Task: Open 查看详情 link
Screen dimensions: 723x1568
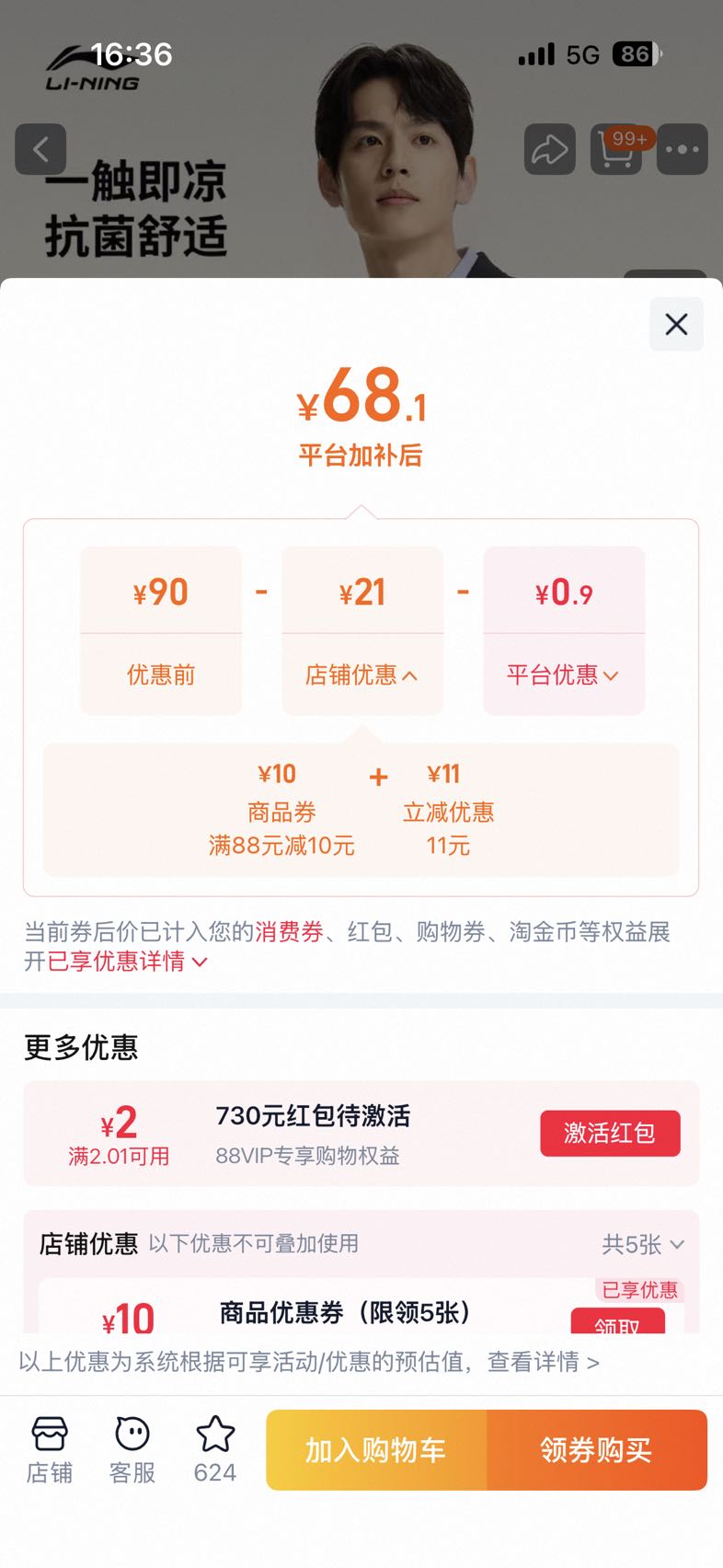Action: (543, 1362)
